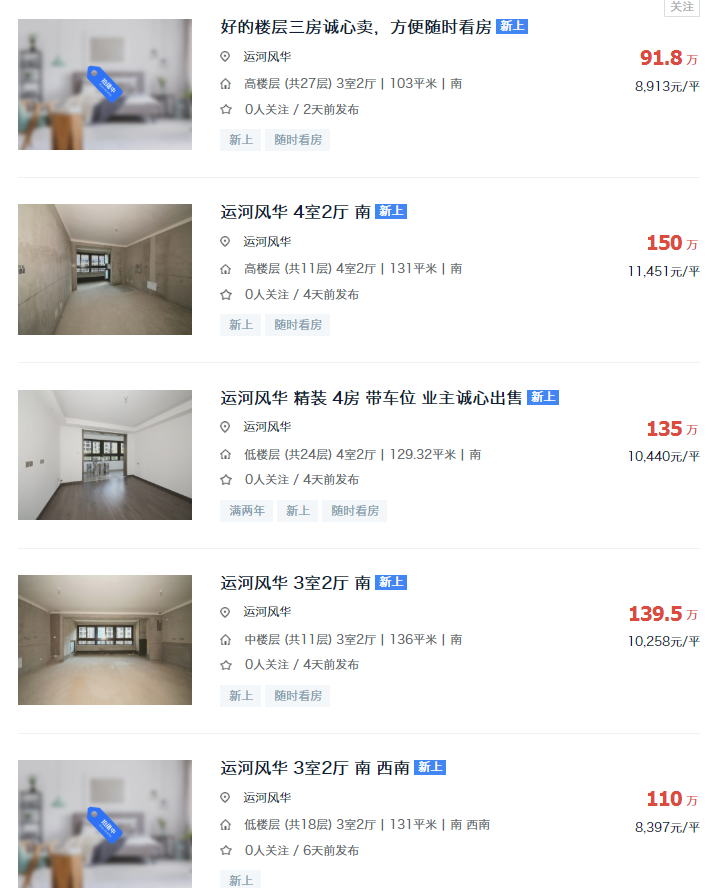Open the 91.8万 listing photo
Screen dimensions: 727x888
(x=105, y=84)
